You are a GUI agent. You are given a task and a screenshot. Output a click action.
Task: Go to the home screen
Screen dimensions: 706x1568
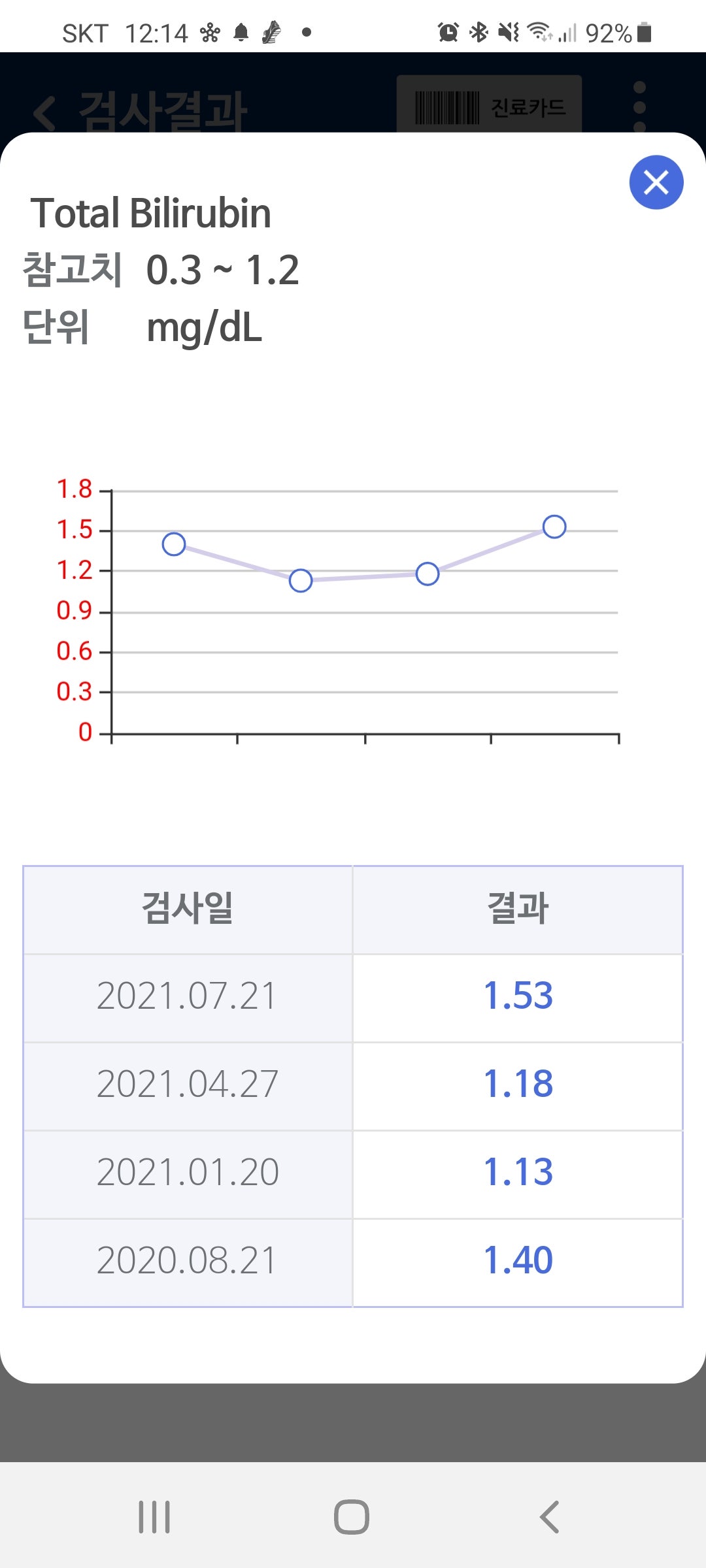pyautogui.click(x=352, y=1516)
